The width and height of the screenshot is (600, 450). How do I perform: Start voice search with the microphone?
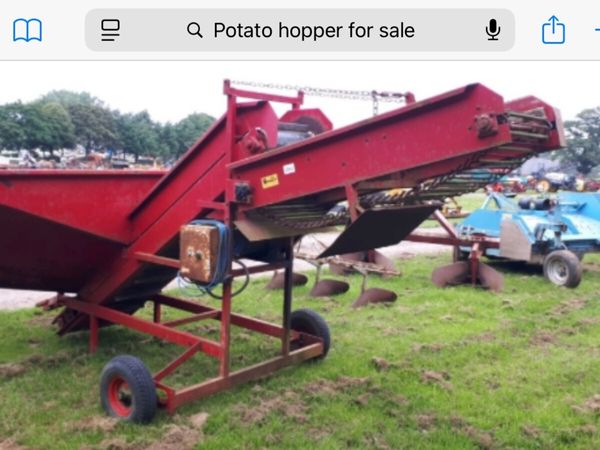493,30
